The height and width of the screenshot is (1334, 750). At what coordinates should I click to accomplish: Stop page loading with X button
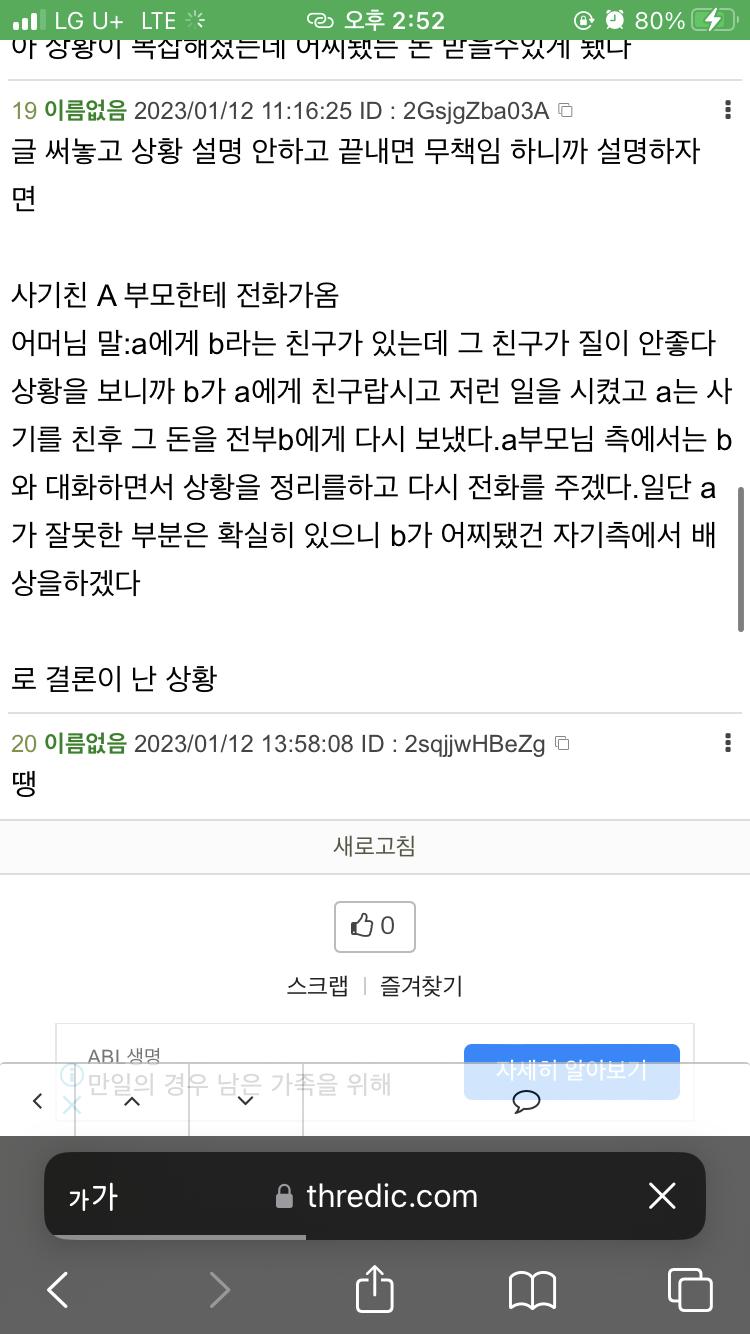pyautogui.click(x=662, y=1196)
